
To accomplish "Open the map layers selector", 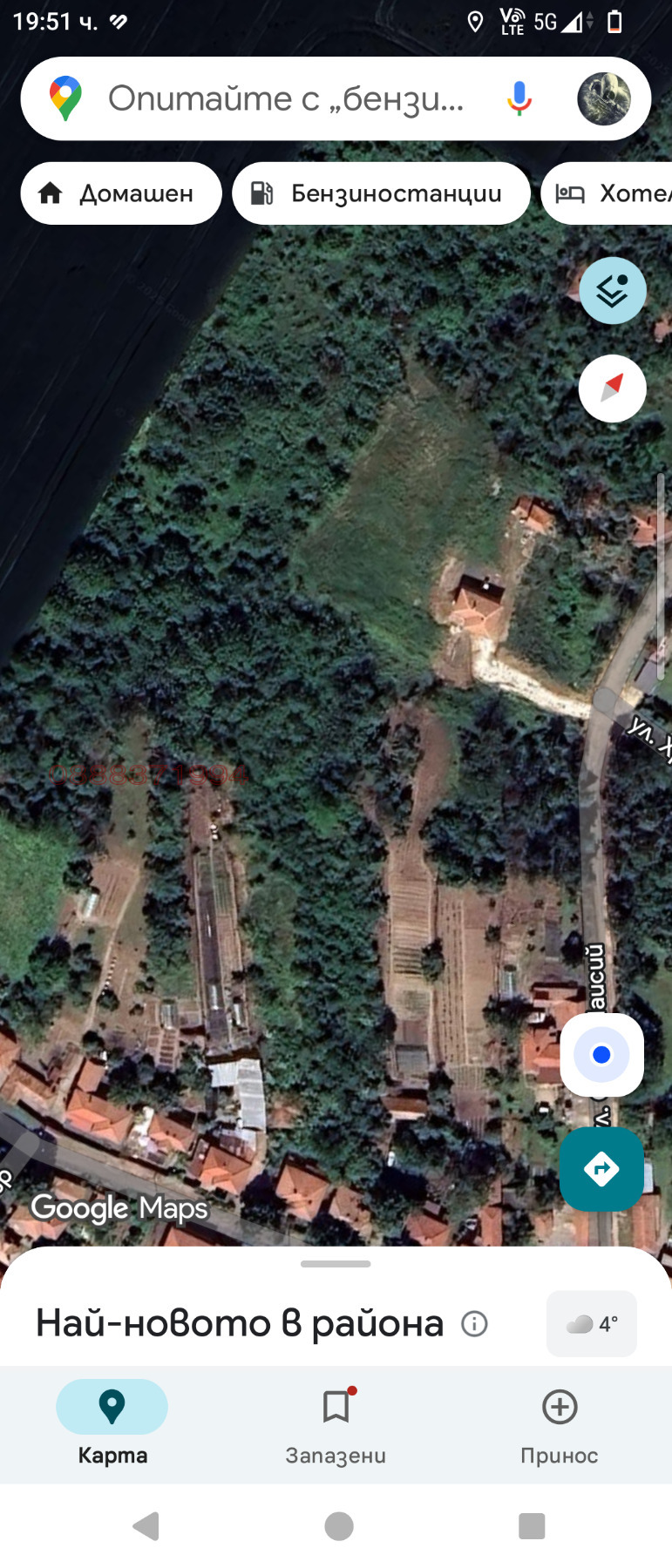I will click(613, 291).
